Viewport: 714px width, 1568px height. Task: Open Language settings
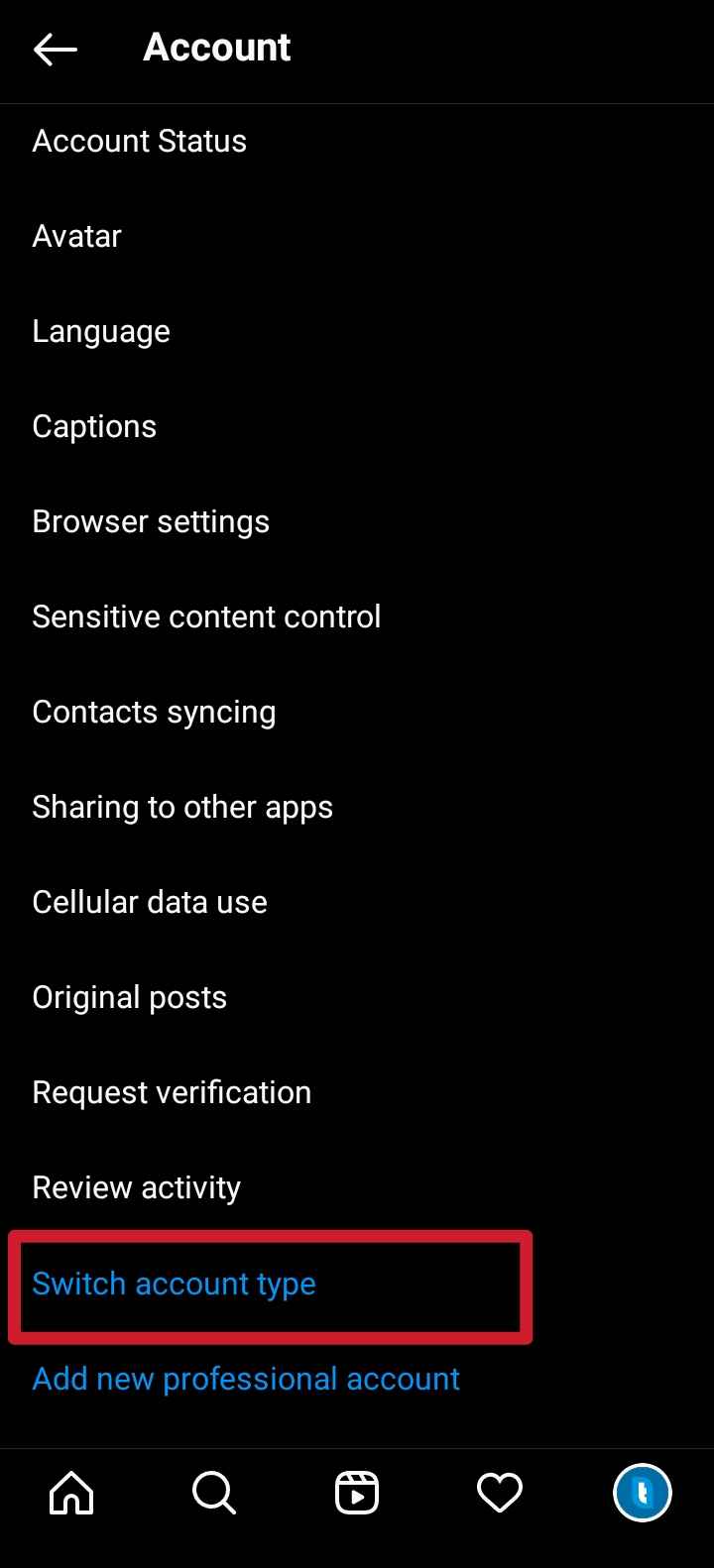(x=357, y=332)
